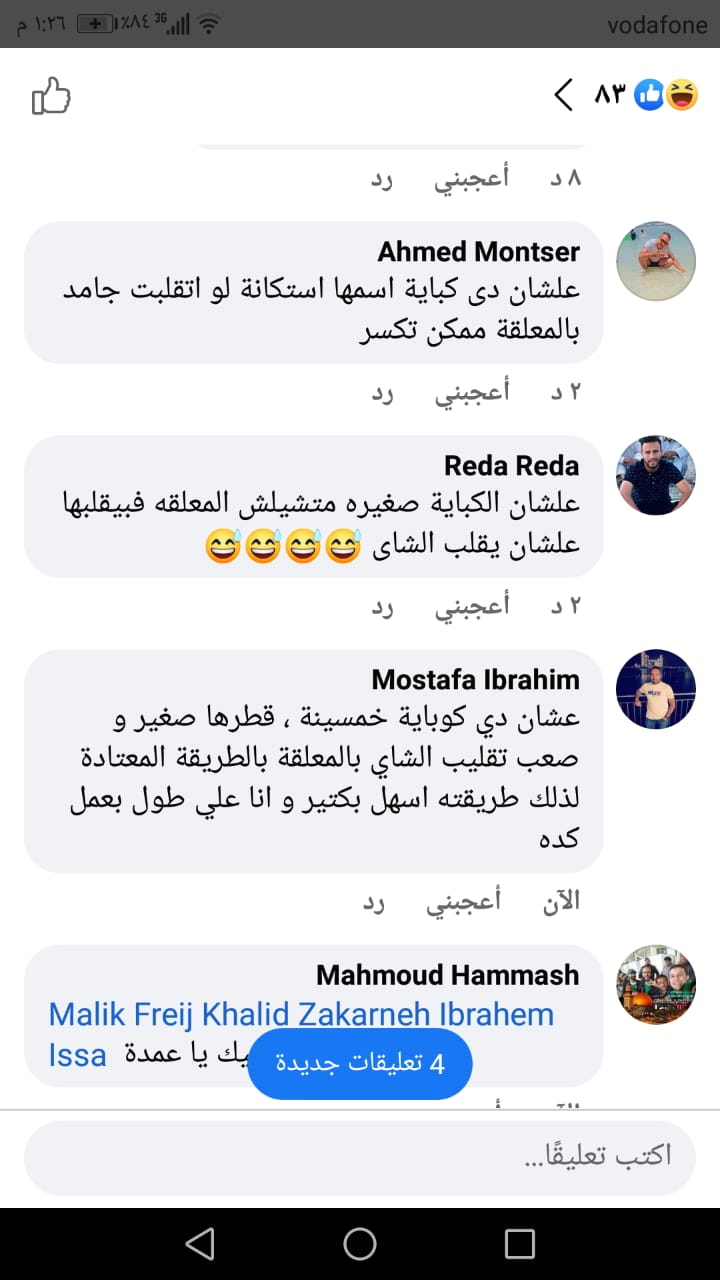View Mostafa Ibrahim's profile picture
Screen dimensions: 720x1280
pyautogui.click(x=655, y=689)
